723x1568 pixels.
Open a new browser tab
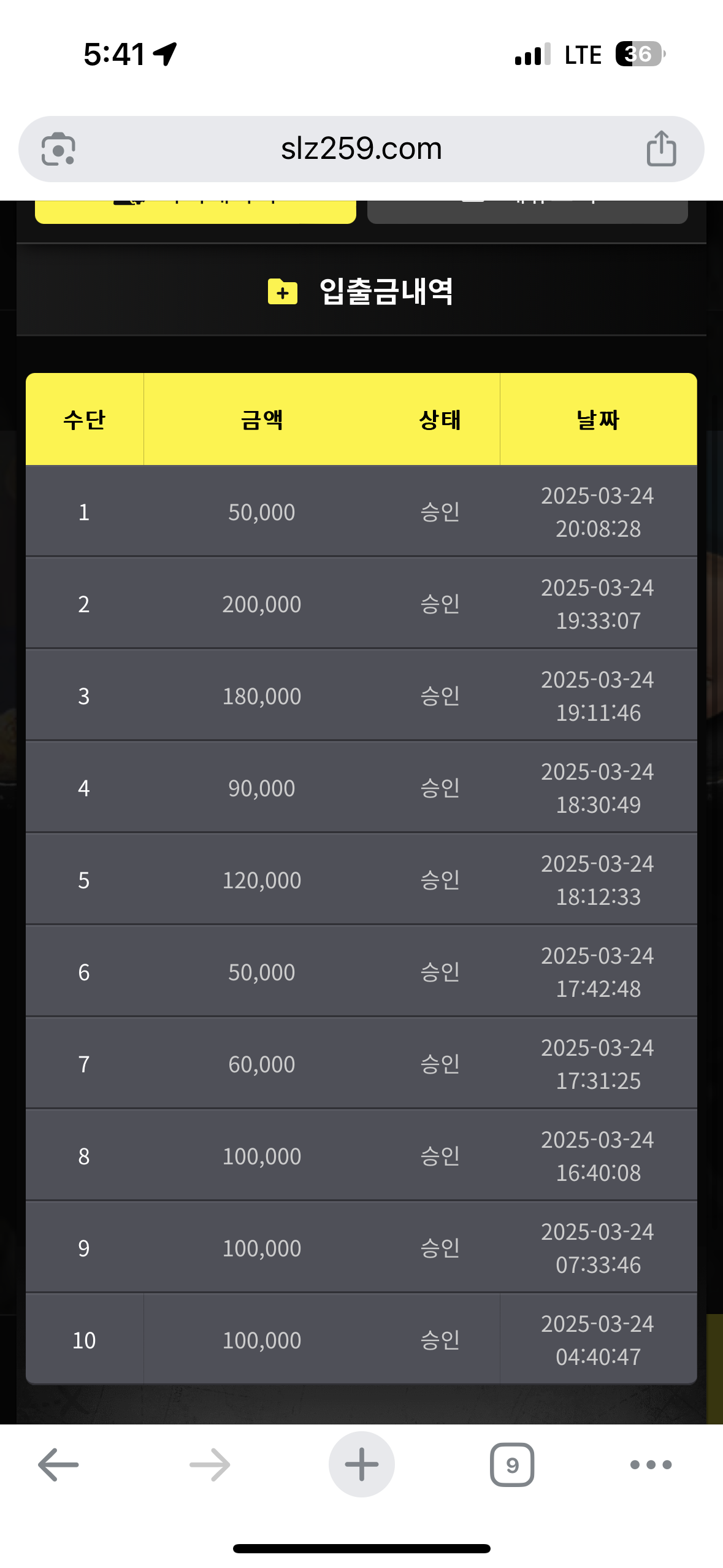coord(361,1465)
